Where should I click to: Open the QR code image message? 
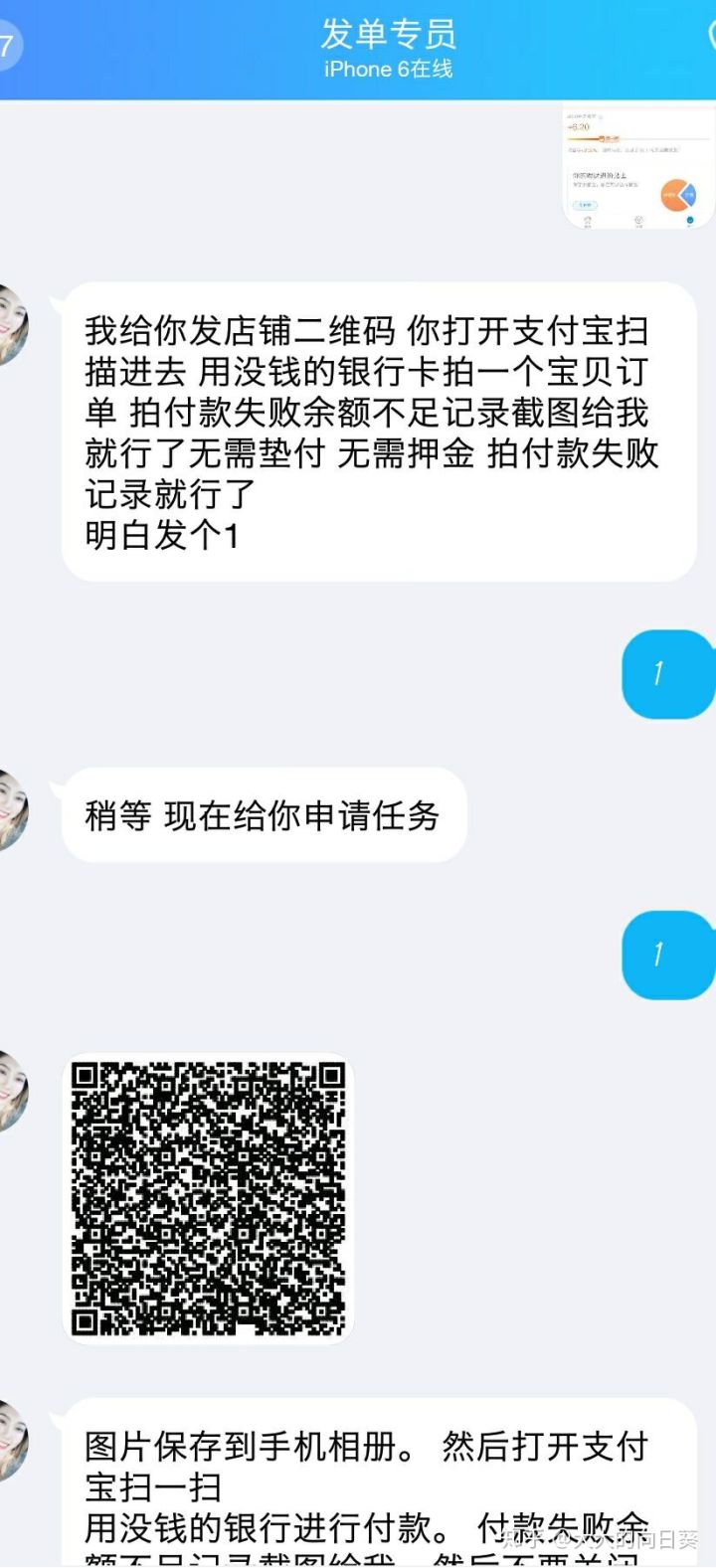coord(208,1198)
